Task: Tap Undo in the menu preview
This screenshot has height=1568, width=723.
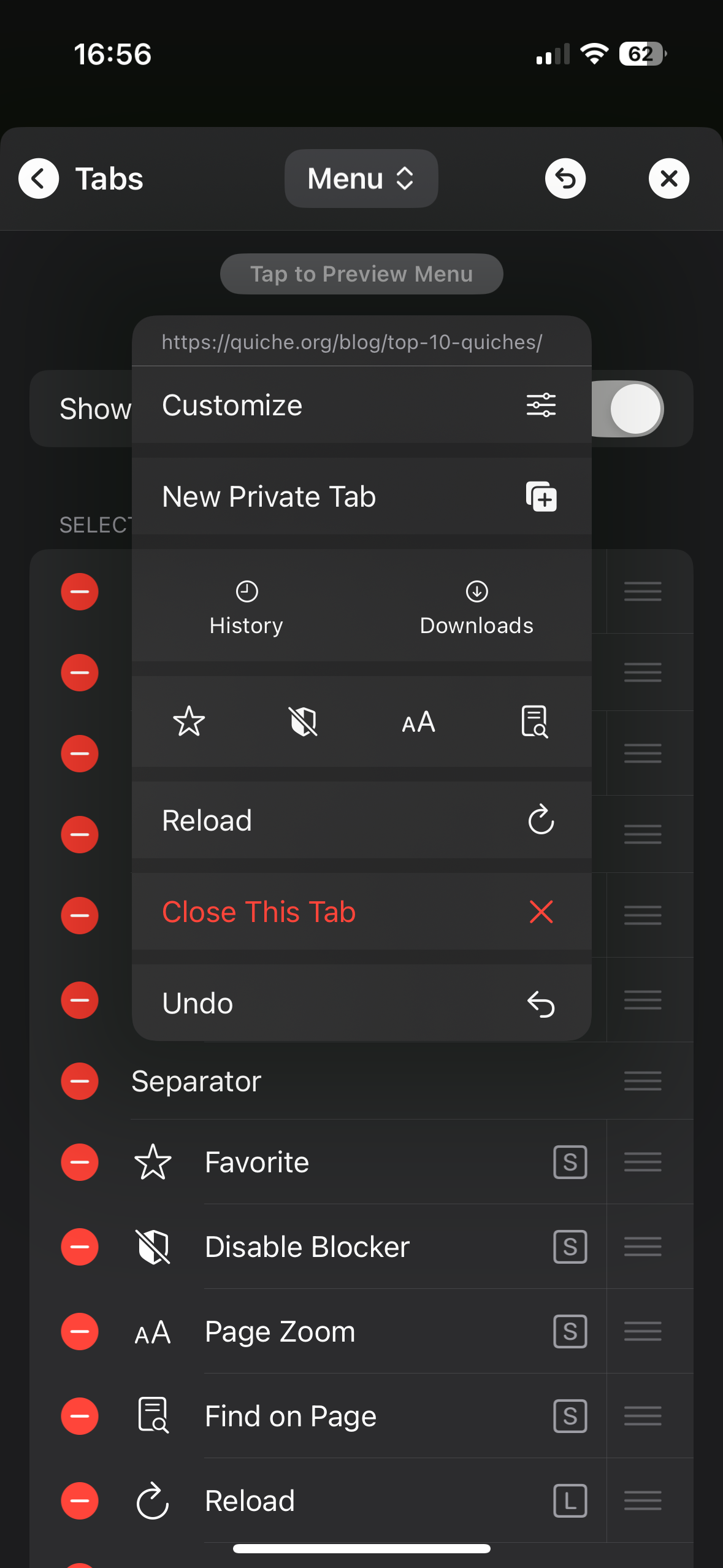Action: 361,1004
